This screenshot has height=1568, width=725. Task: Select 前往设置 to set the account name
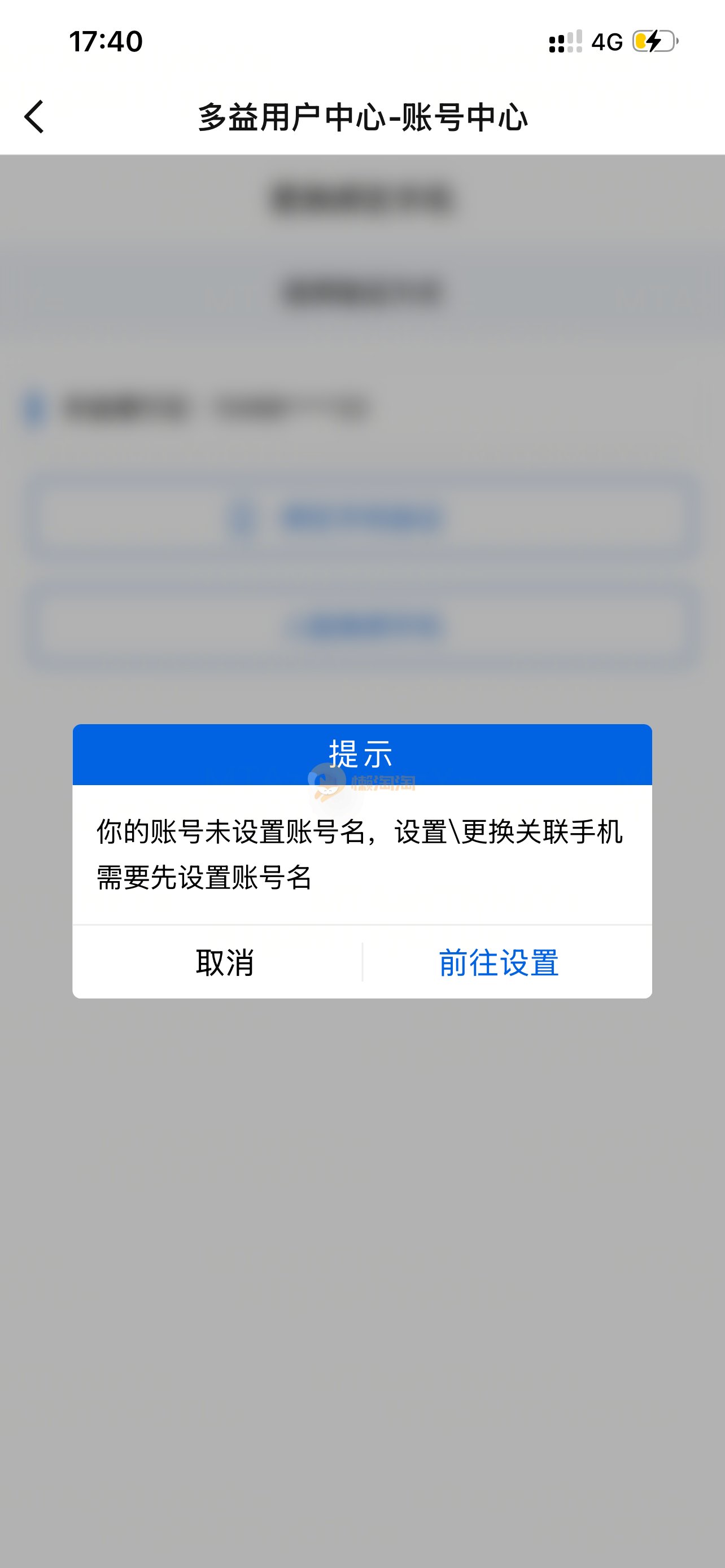coord(499,962)
